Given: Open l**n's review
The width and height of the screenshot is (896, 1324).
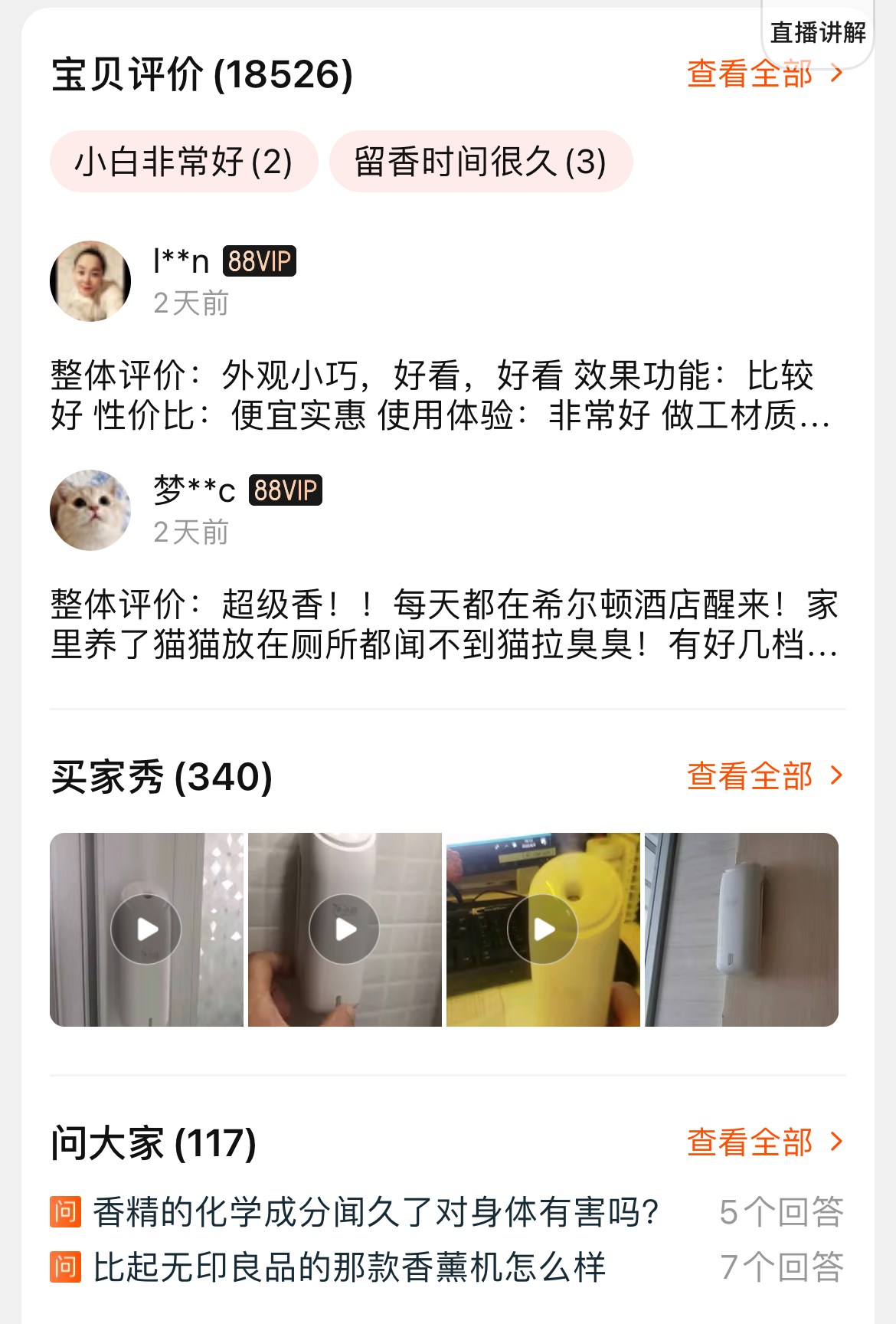Looking at the screenshot, I should coord(440,395).
